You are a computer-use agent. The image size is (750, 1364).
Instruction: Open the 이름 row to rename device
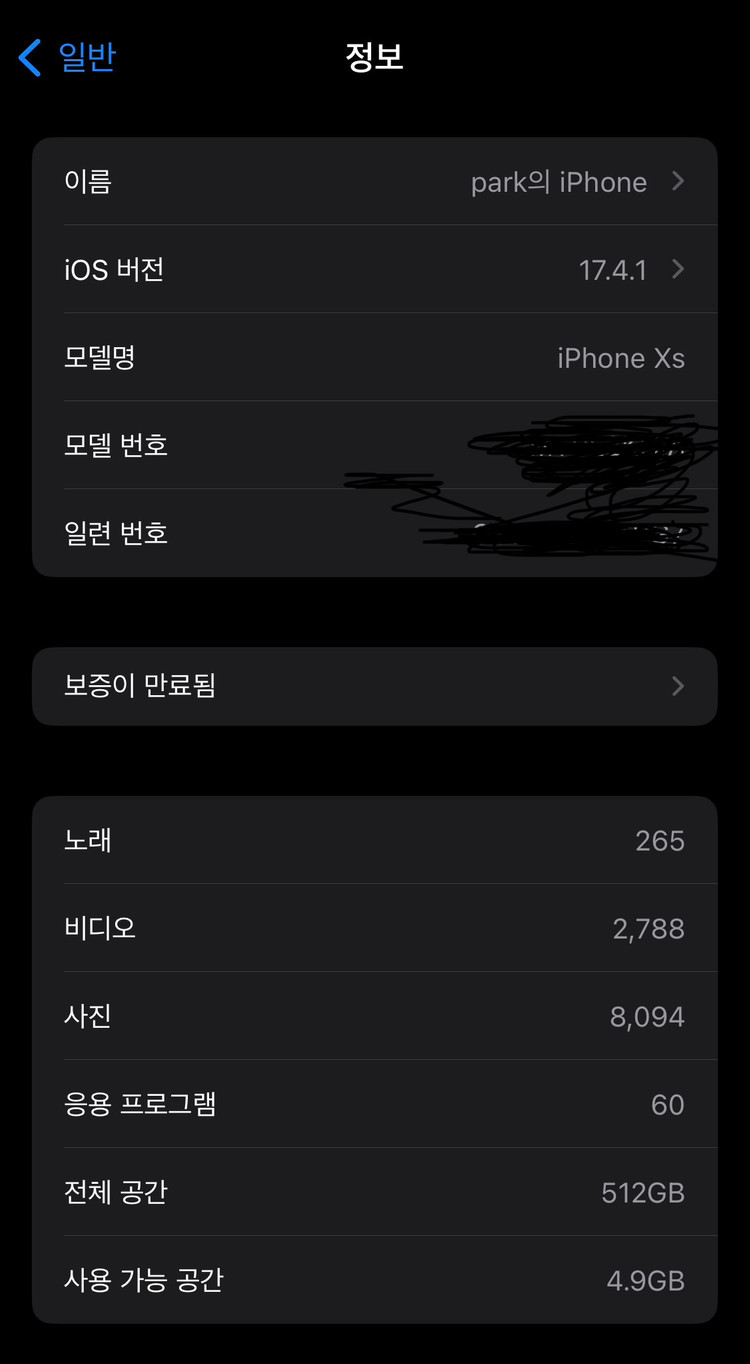pos(374,182)
